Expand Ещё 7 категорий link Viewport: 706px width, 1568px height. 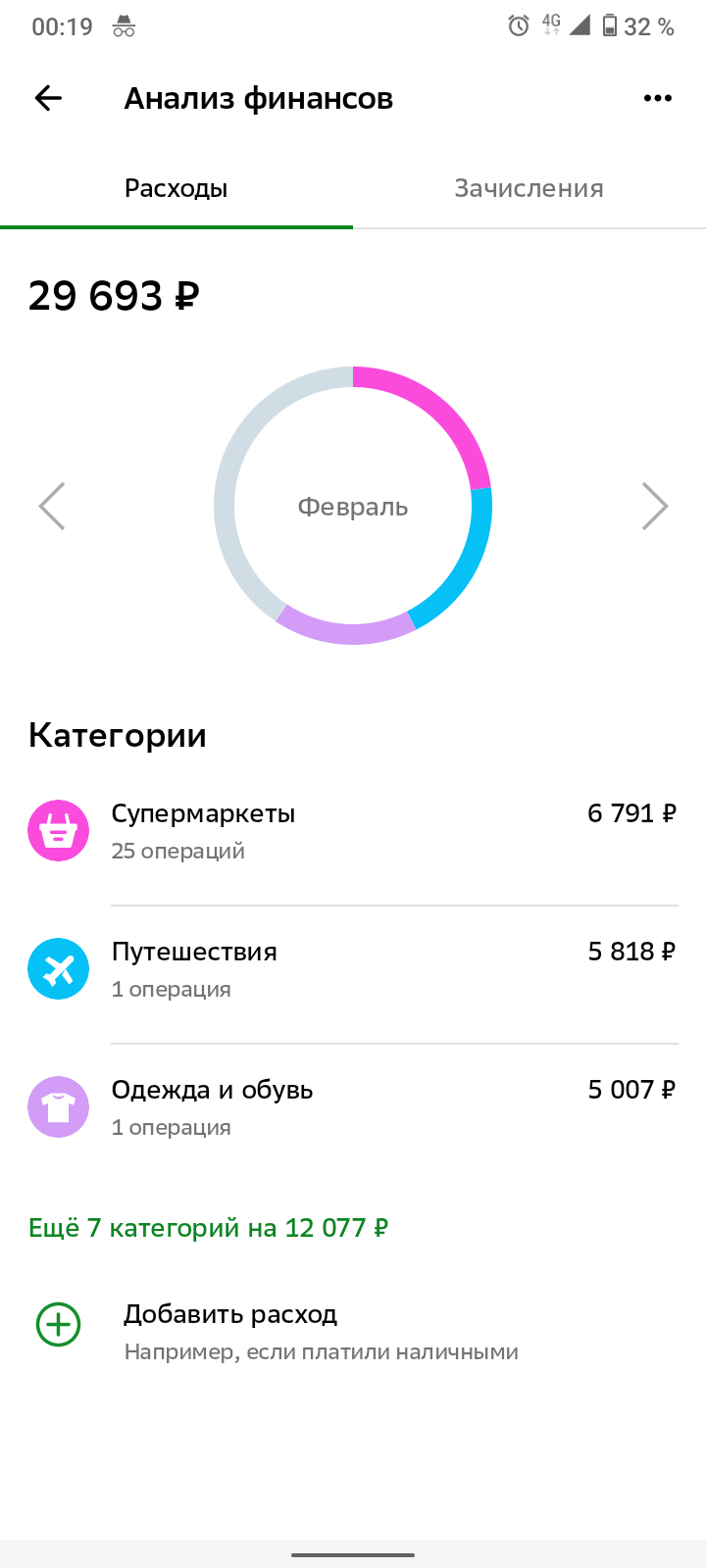point(209,1228)
